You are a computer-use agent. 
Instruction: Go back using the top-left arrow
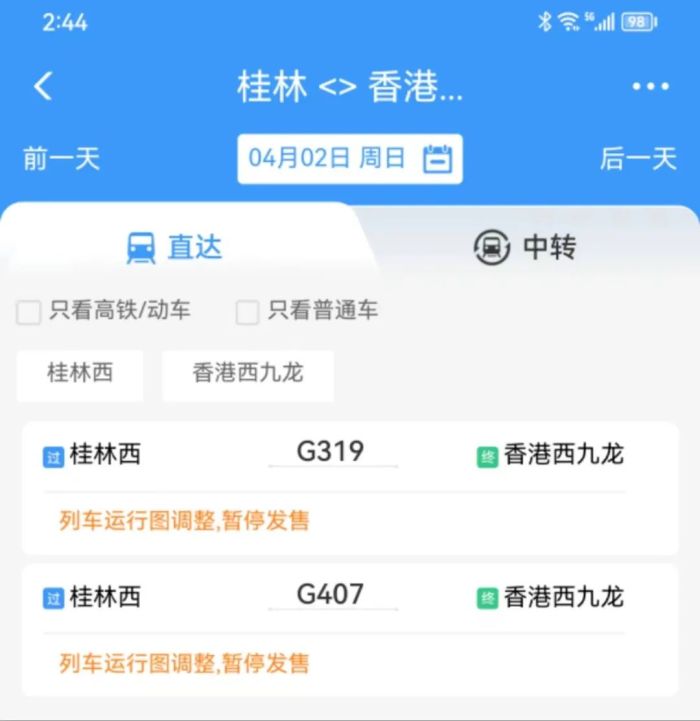click(x=43, y=86)
